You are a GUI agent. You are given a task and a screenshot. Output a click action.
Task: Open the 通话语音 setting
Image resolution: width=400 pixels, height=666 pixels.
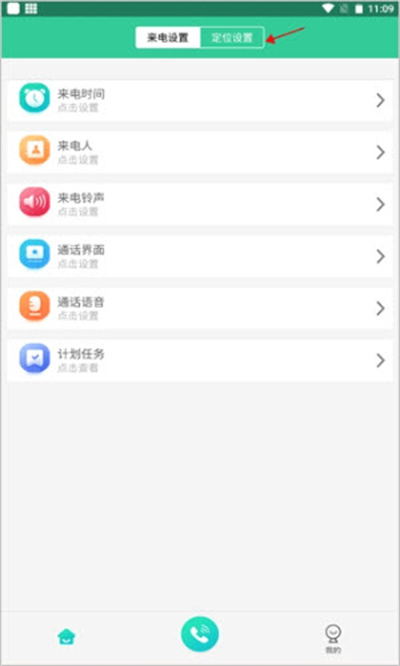[x=200, y=308]
